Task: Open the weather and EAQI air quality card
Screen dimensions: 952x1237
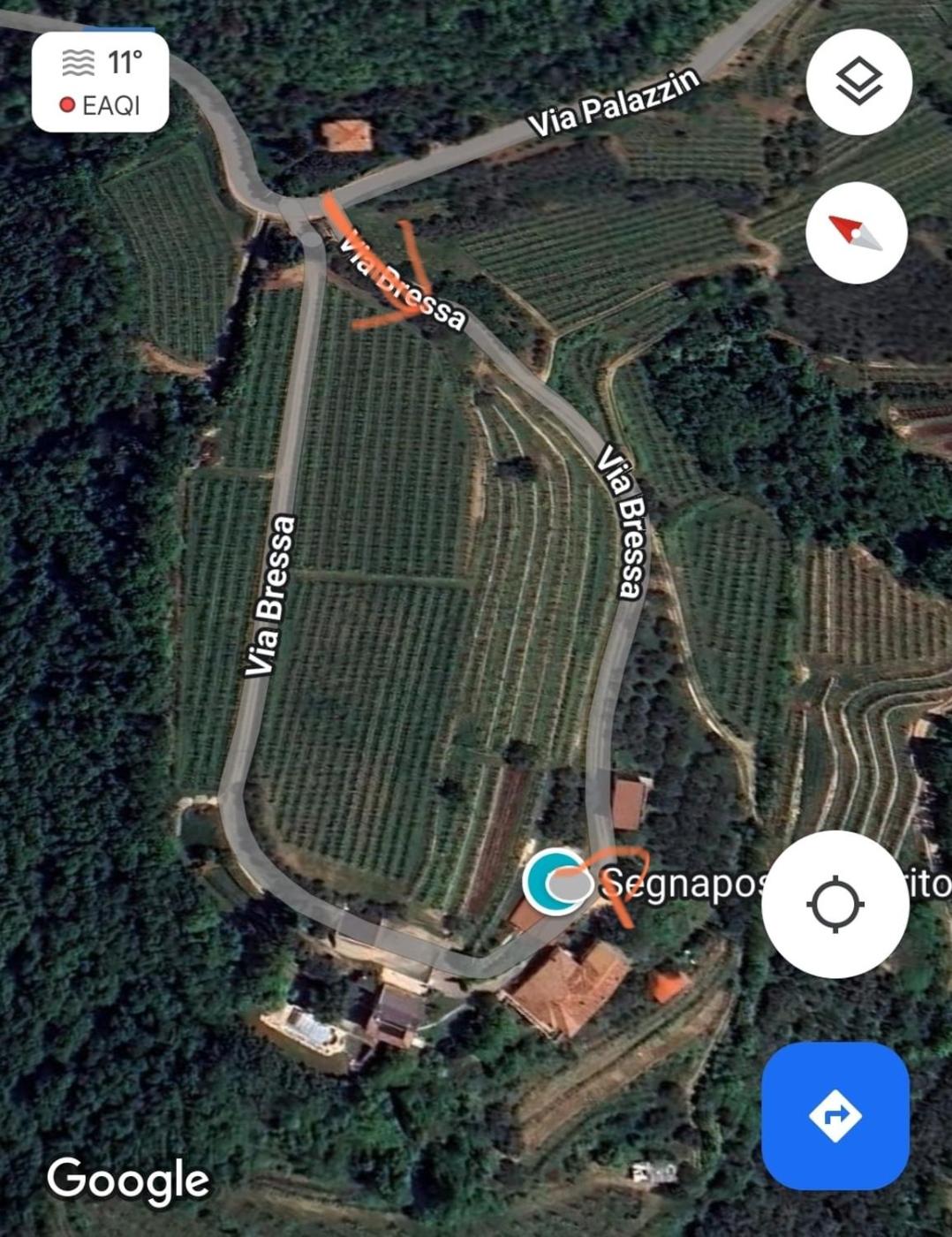Action: [100, 82]
